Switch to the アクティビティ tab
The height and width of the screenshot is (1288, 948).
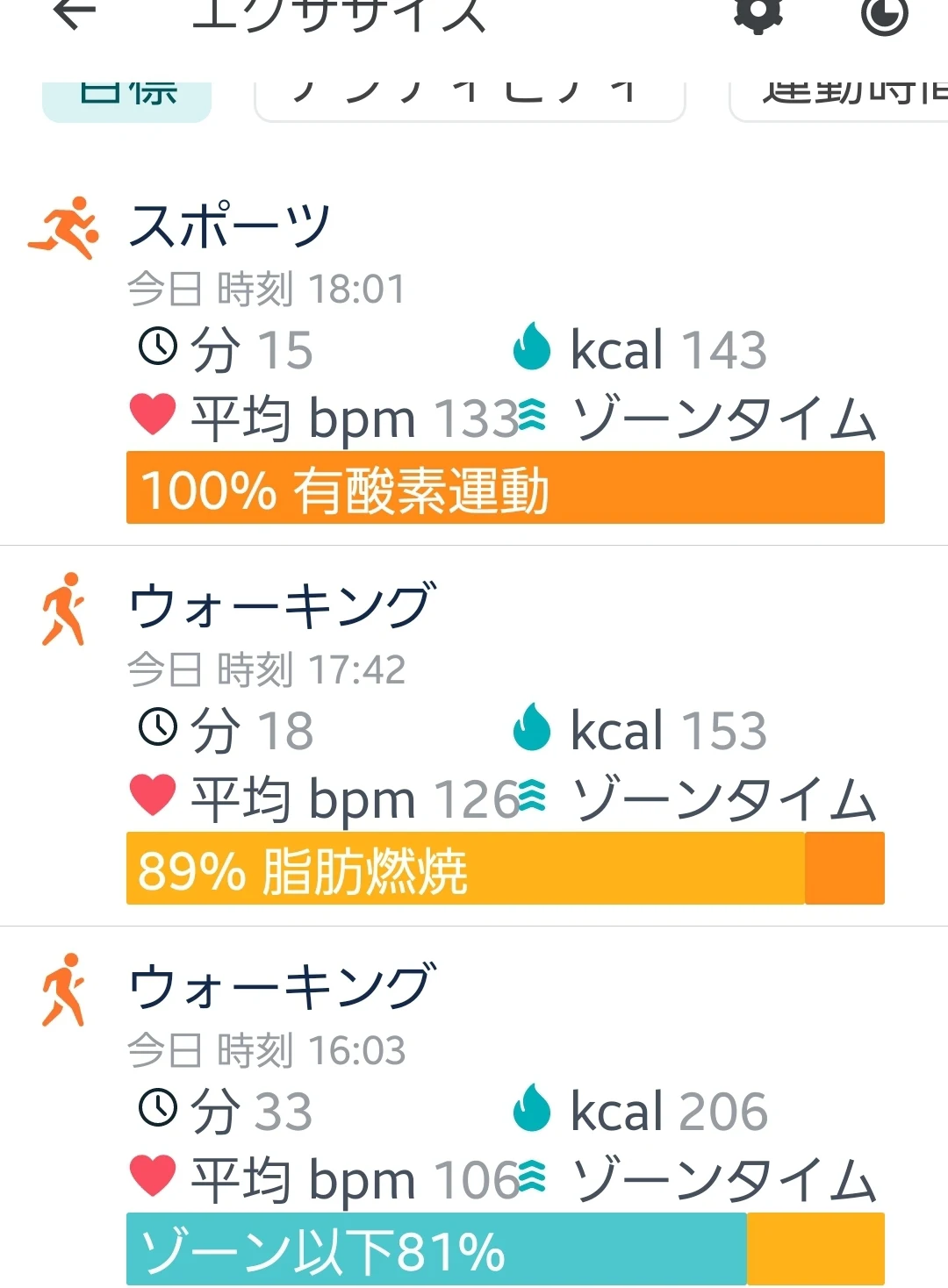tap(470, 101)
